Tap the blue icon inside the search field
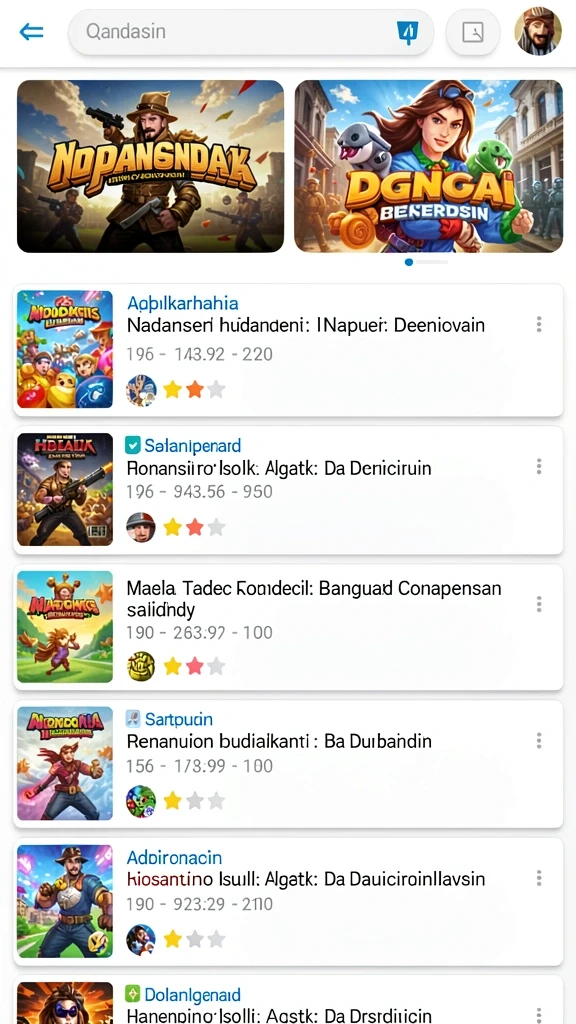Screen dimensions: 576x1024 407,31
